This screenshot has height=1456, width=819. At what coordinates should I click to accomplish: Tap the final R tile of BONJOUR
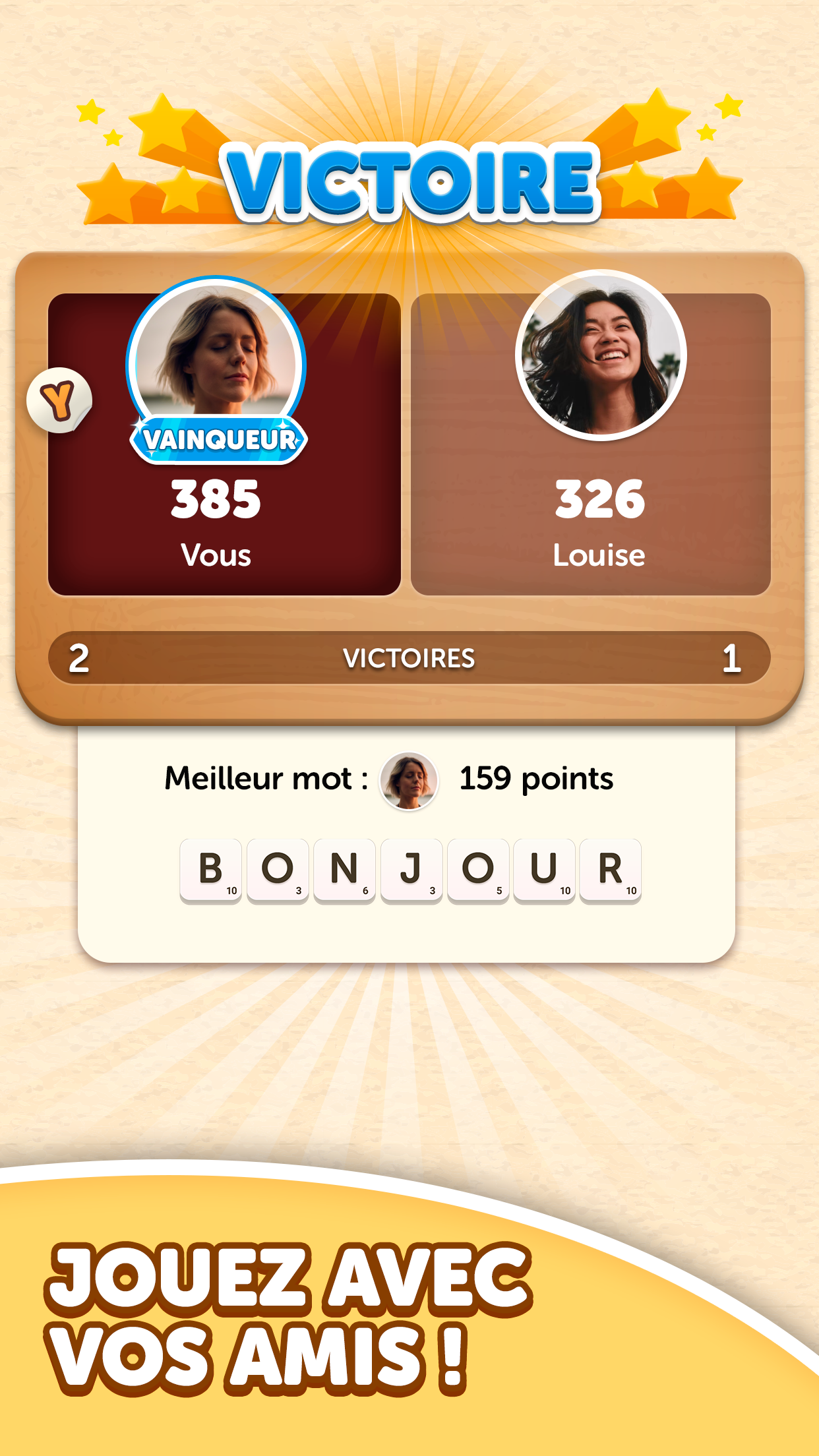[613, 869]
